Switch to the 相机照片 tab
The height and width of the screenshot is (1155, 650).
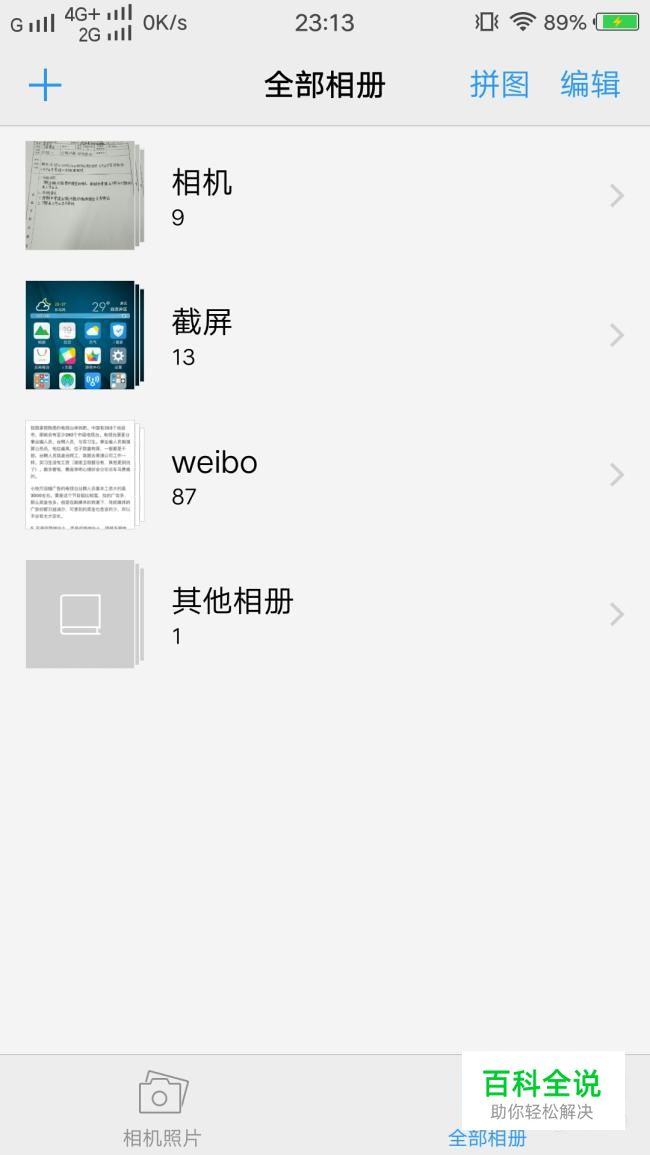(162, 1108)
